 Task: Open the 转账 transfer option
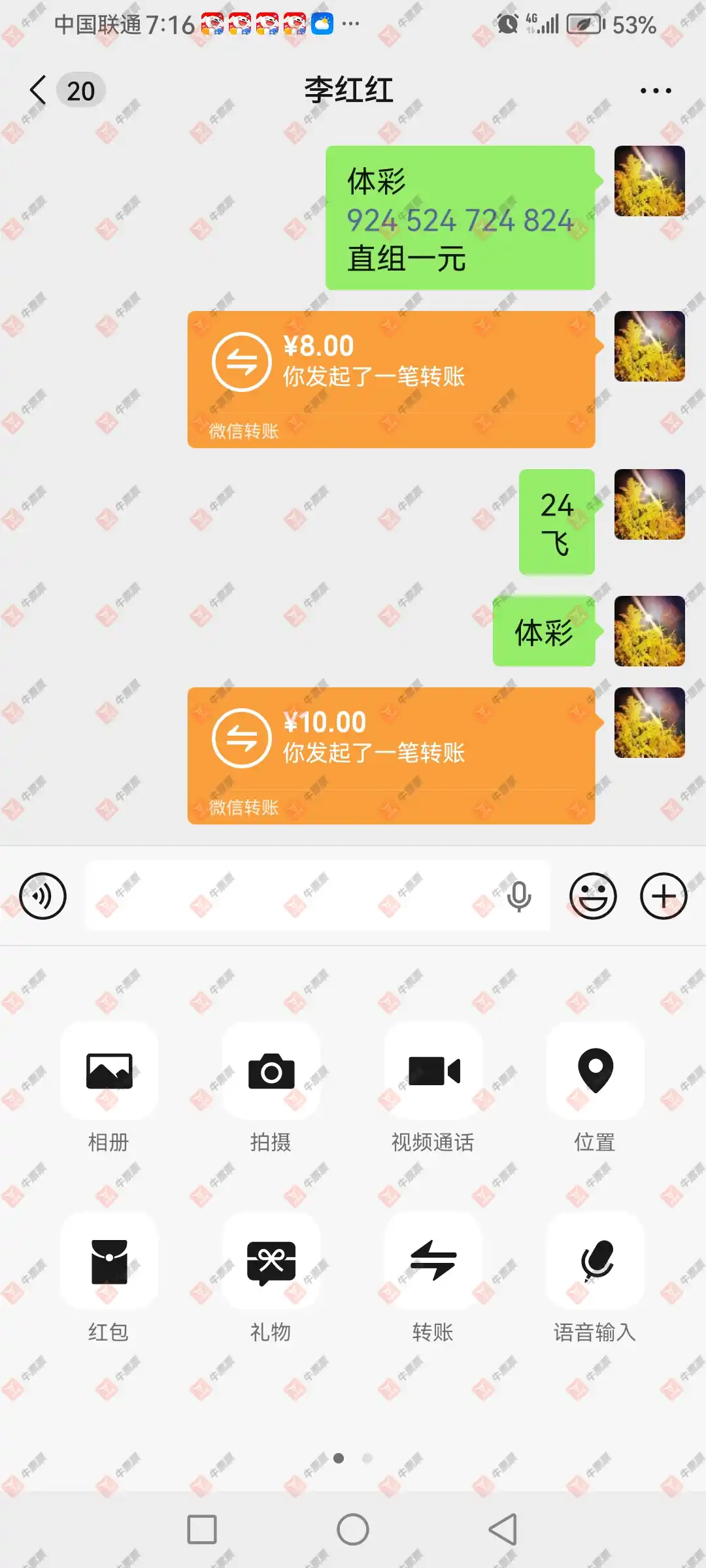(433, 1261)
